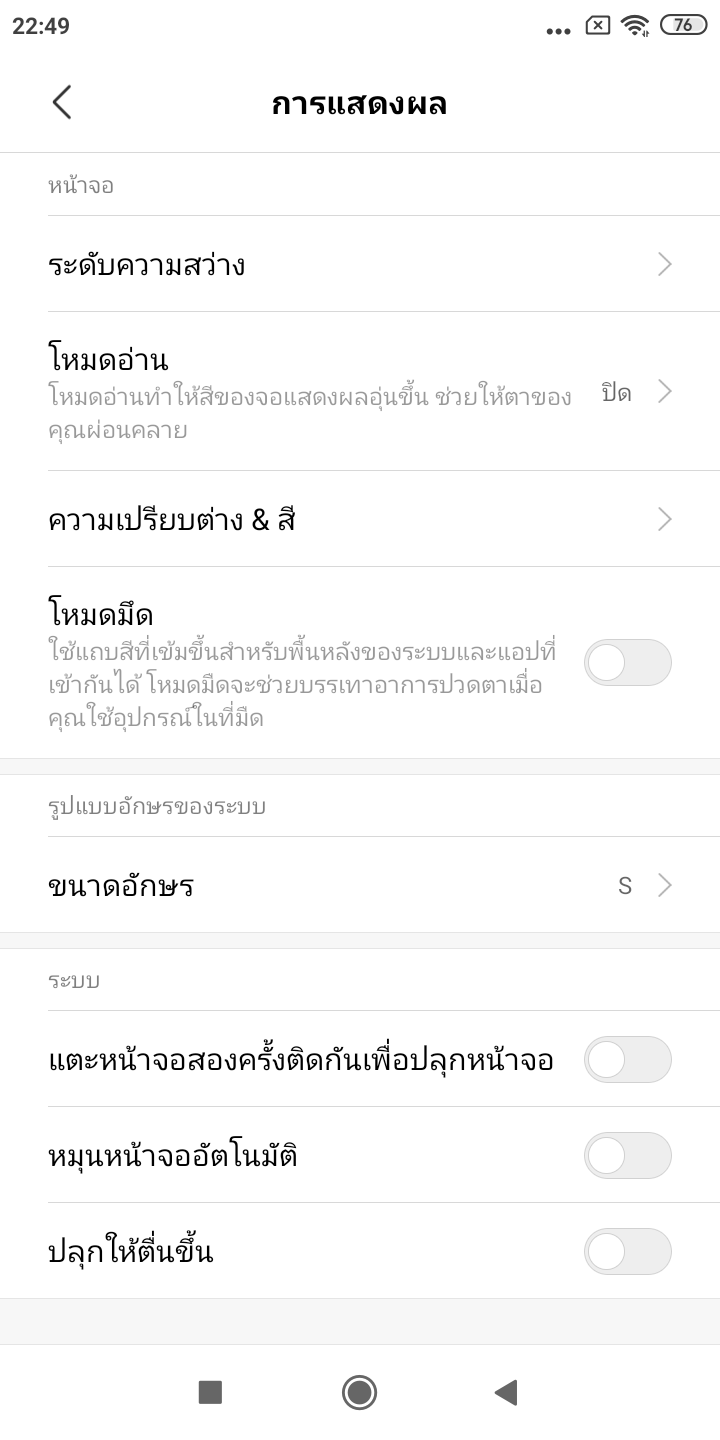Enable the โหมดมืด switch
Viewport: 720px width, 1440px height.
coord(627,662)
